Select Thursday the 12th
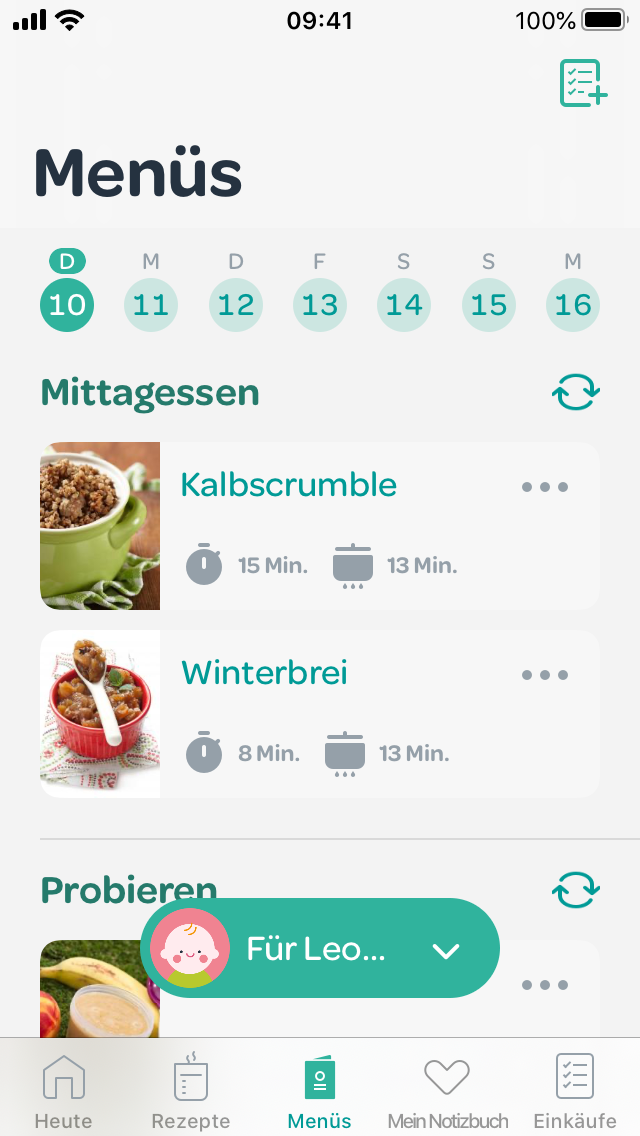The height and width of the screenshot is (1136, 640). (236, 304)
